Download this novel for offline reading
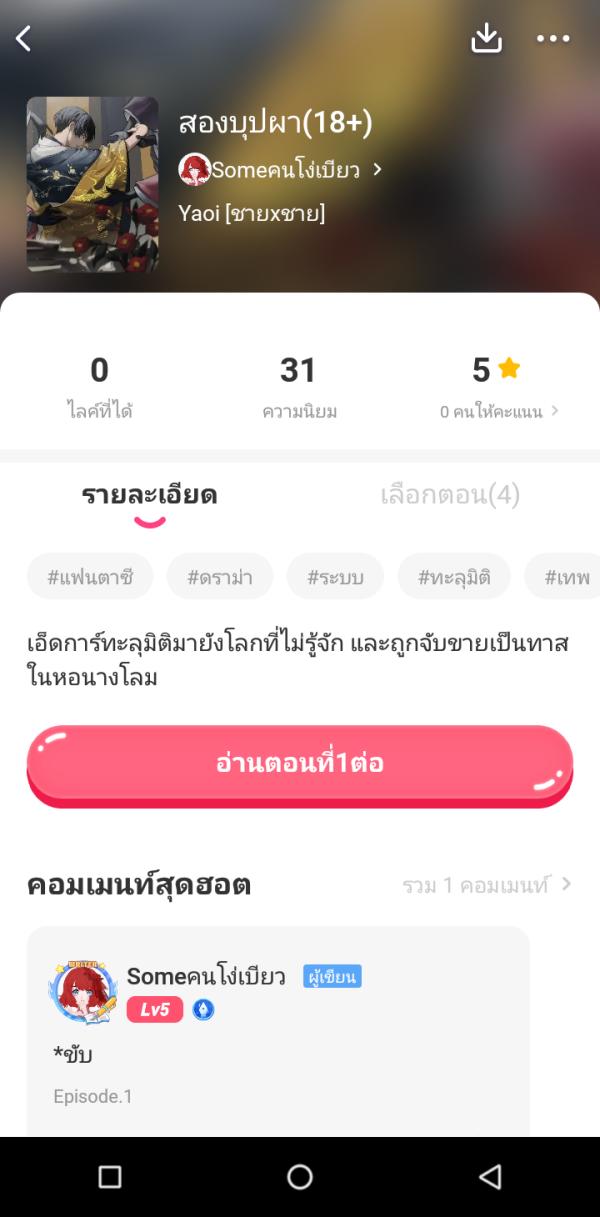Viewport: 600px width, 1217px height. (x=486, y=39)
